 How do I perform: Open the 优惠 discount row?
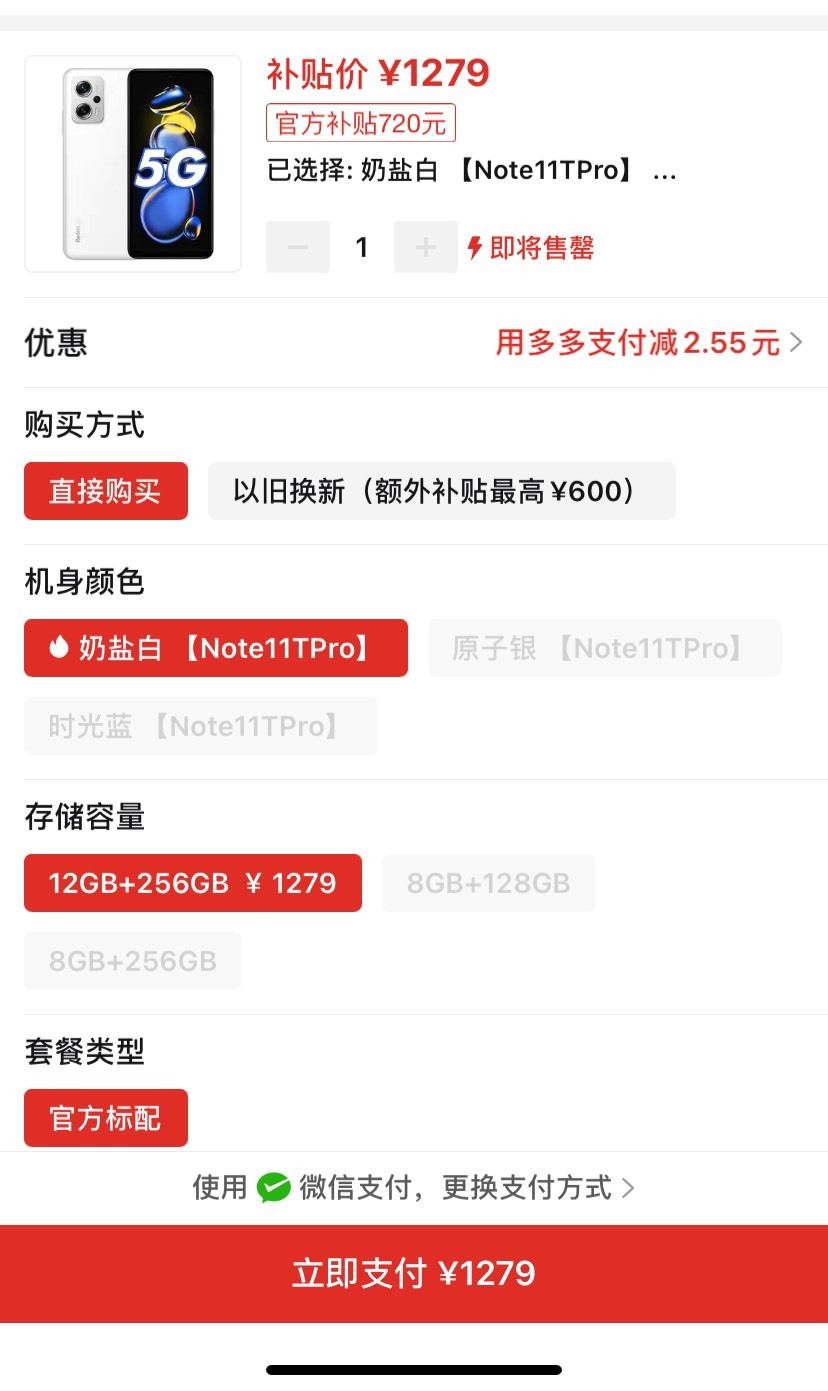tap(414, 343)
